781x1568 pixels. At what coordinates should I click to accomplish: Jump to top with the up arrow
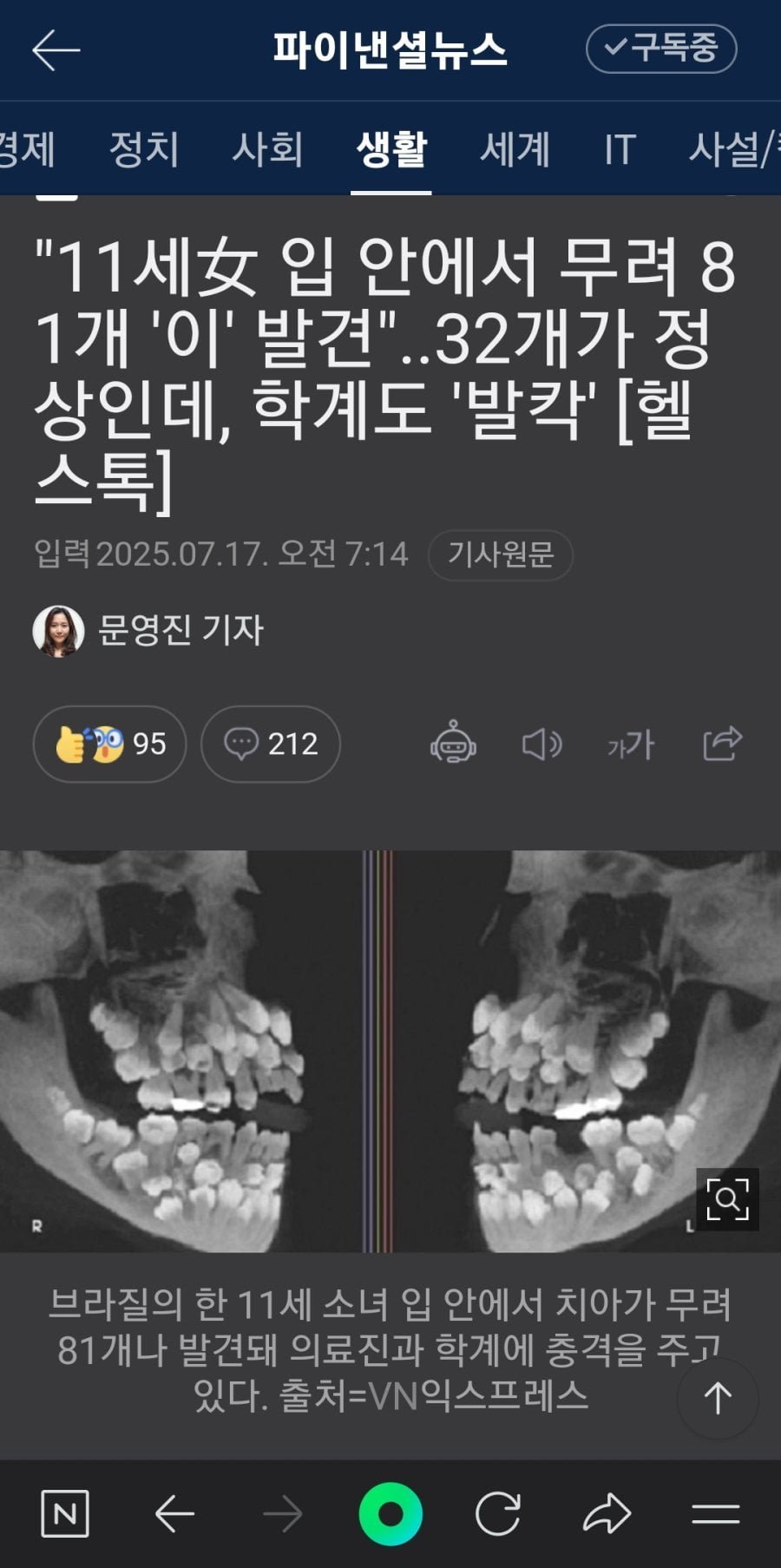point(718,1398)
